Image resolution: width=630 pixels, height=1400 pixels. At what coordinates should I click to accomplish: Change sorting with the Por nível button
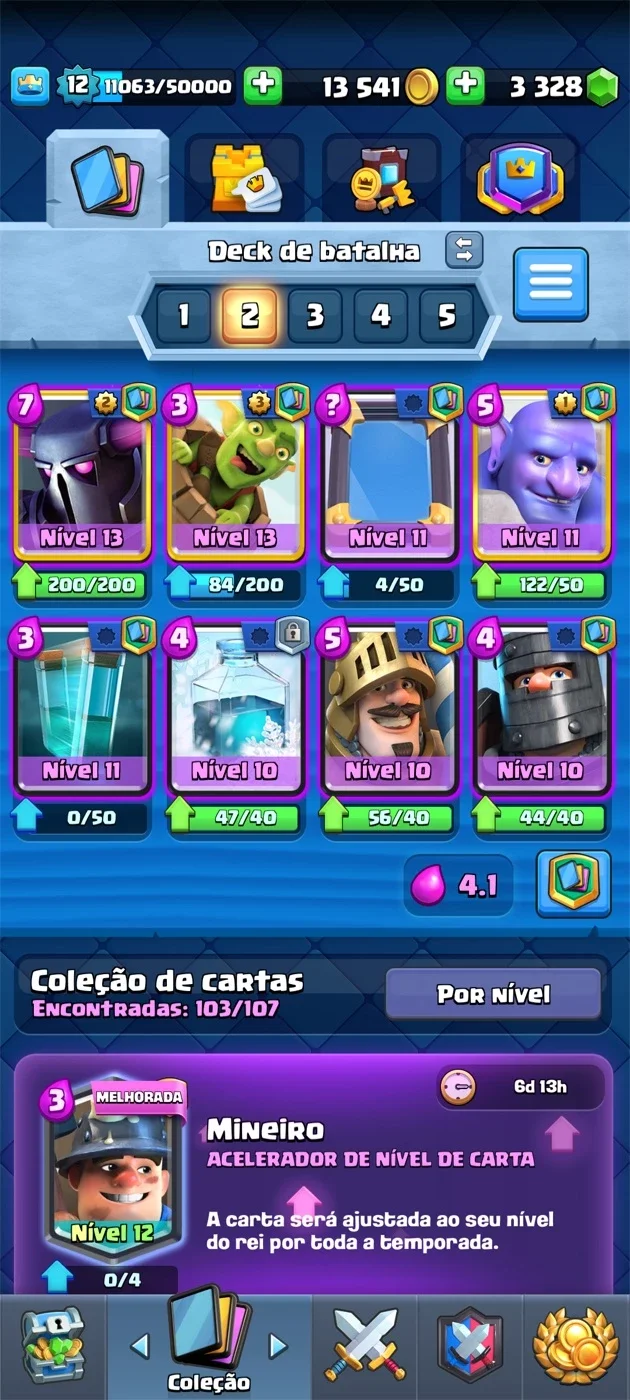point(493,994)
